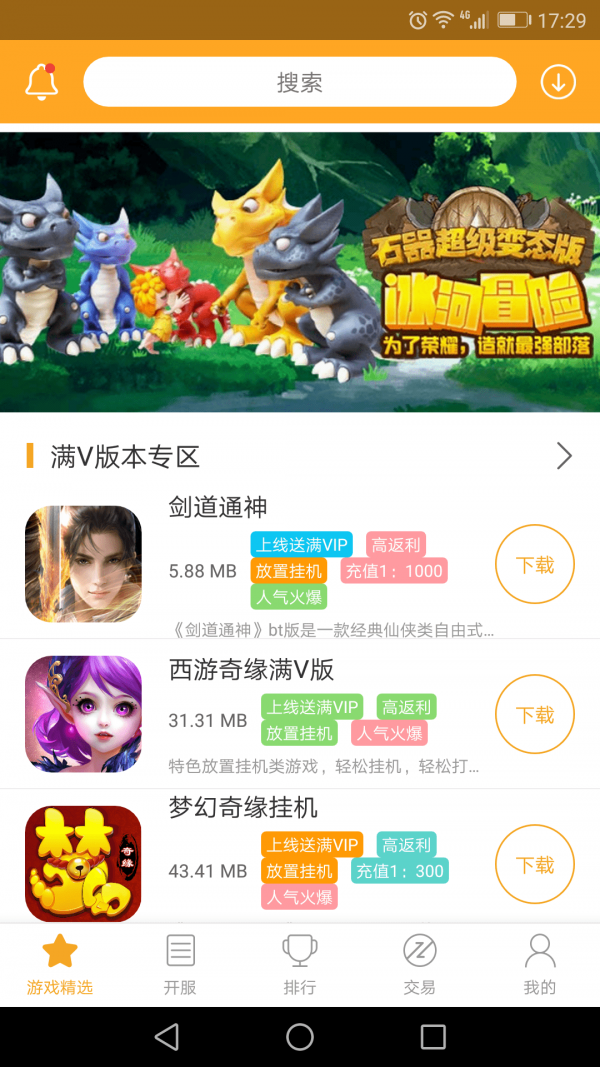This screenshot has height=1067, width=600.
Task: Download 梦幻奇缘挂机
Action: 534,865
